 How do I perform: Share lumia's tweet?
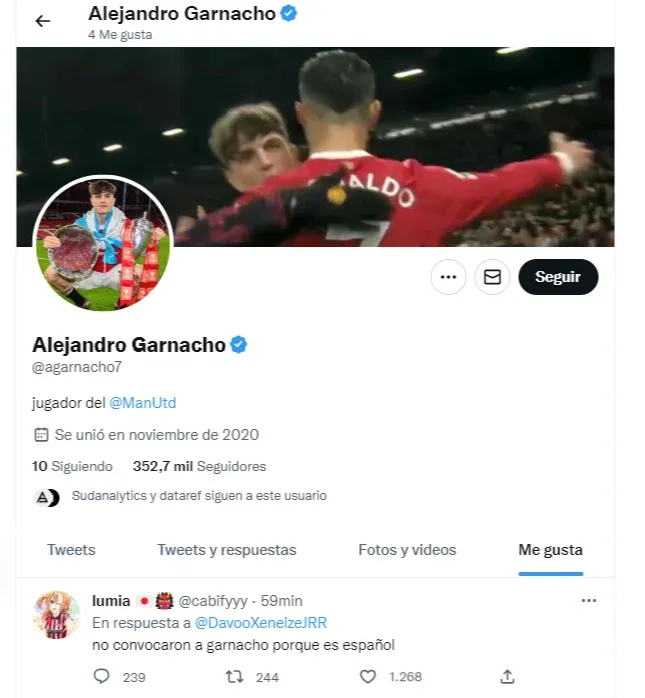(507, 677)
